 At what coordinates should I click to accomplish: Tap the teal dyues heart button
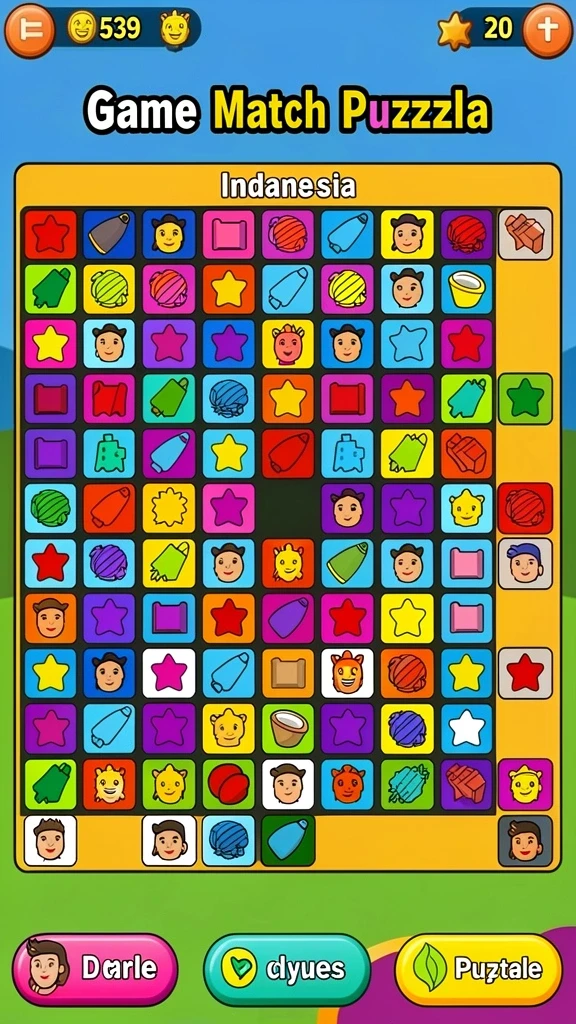coord(287,968)
